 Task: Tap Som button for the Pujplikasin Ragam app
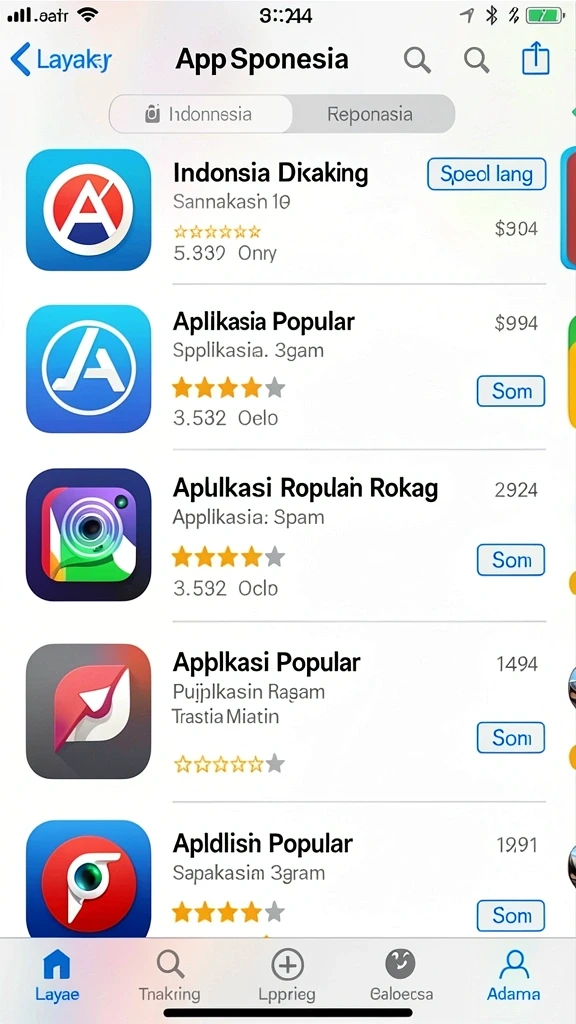click(511, 738)
